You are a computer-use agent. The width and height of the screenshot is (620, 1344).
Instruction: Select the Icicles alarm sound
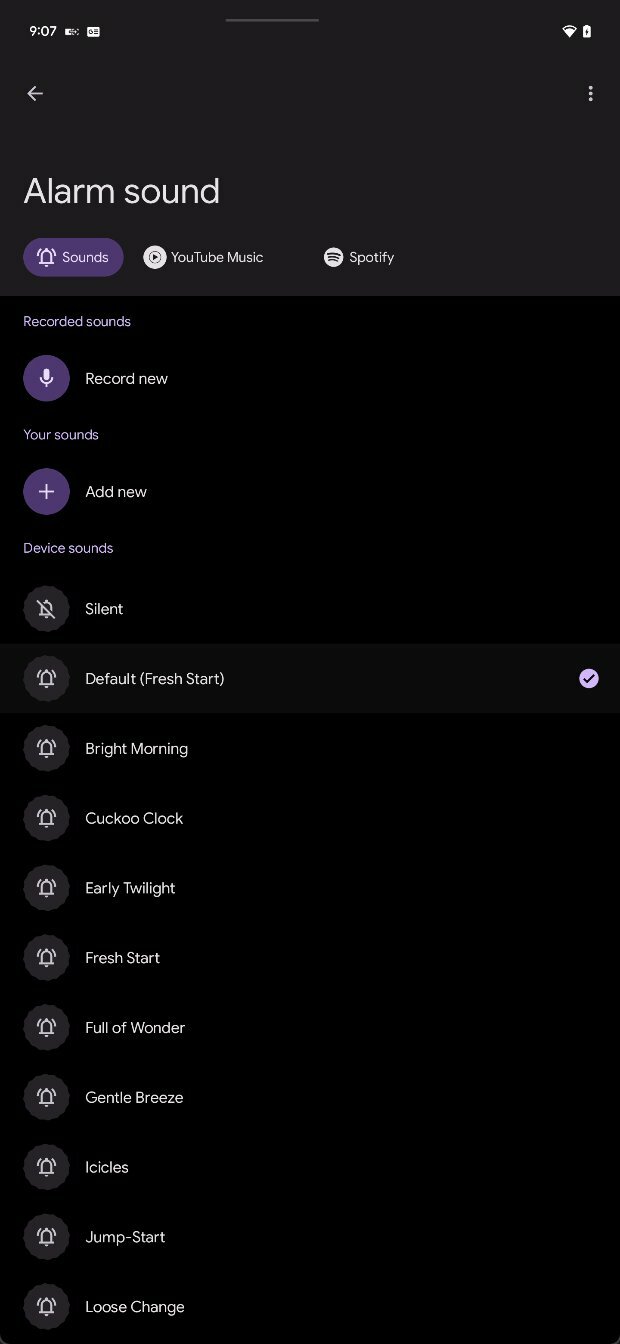(310, 1167)
